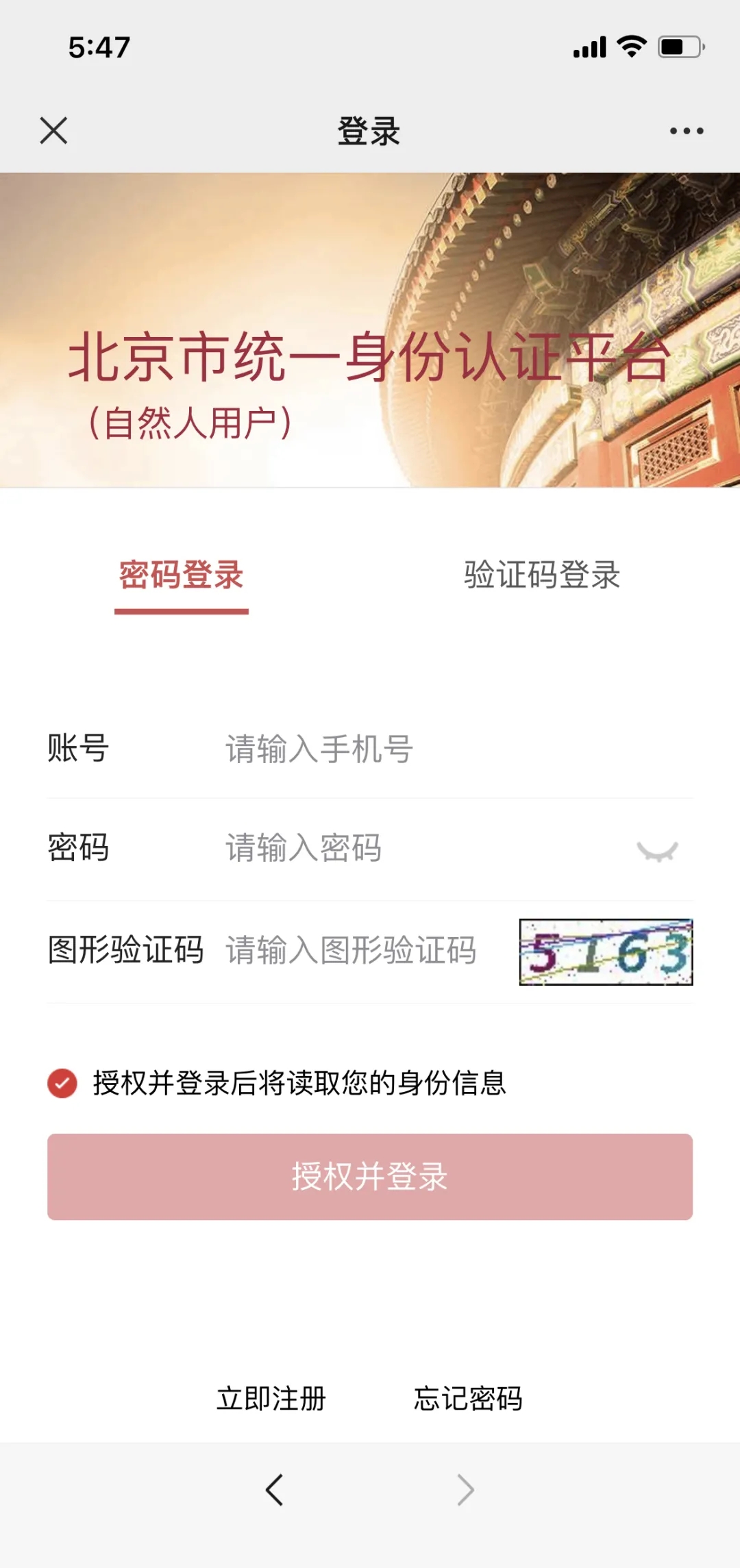The height and width of the screenshot is (1568, 740).
Task: Refresh the captcha image
Action: [606, 951]
